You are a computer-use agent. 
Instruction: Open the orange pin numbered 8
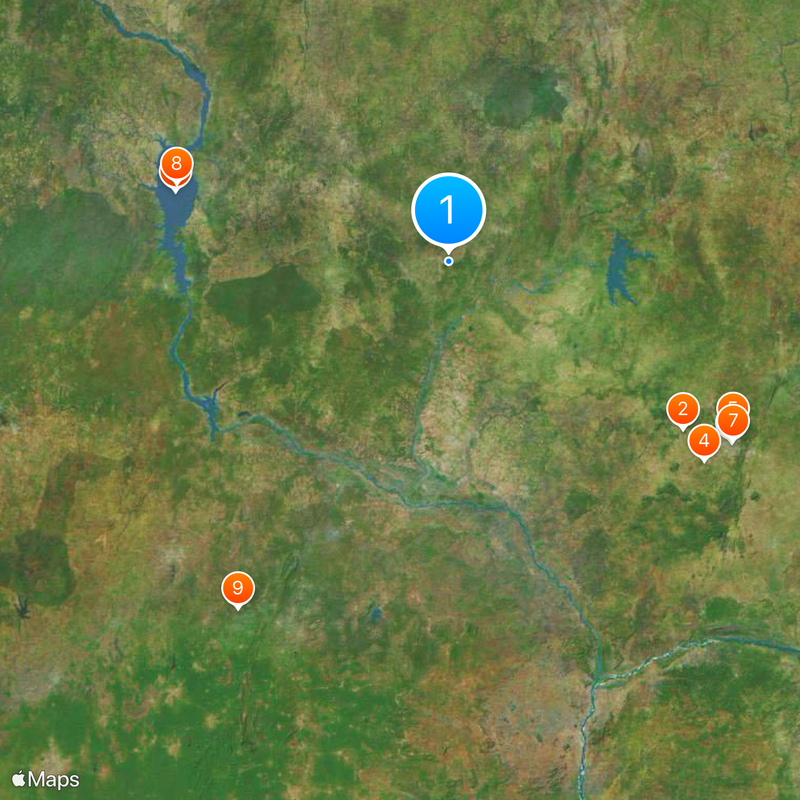[x=176, y=163]
